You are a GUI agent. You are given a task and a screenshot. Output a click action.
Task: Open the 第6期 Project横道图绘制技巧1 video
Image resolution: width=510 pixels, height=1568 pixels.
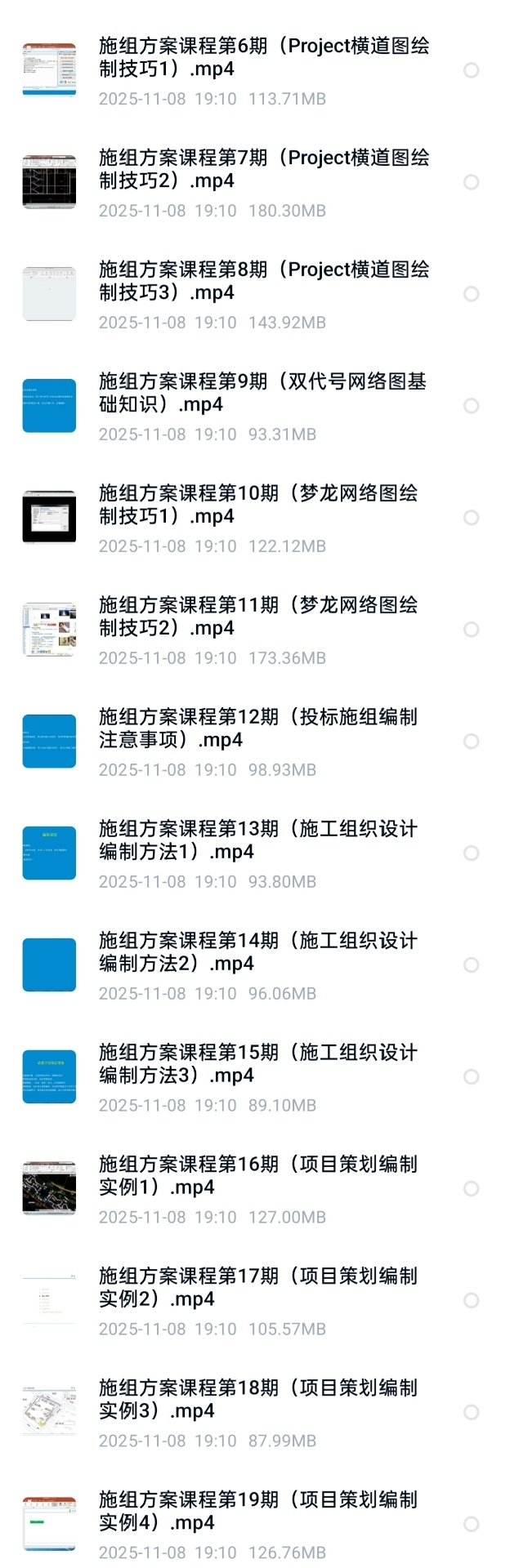263,57
